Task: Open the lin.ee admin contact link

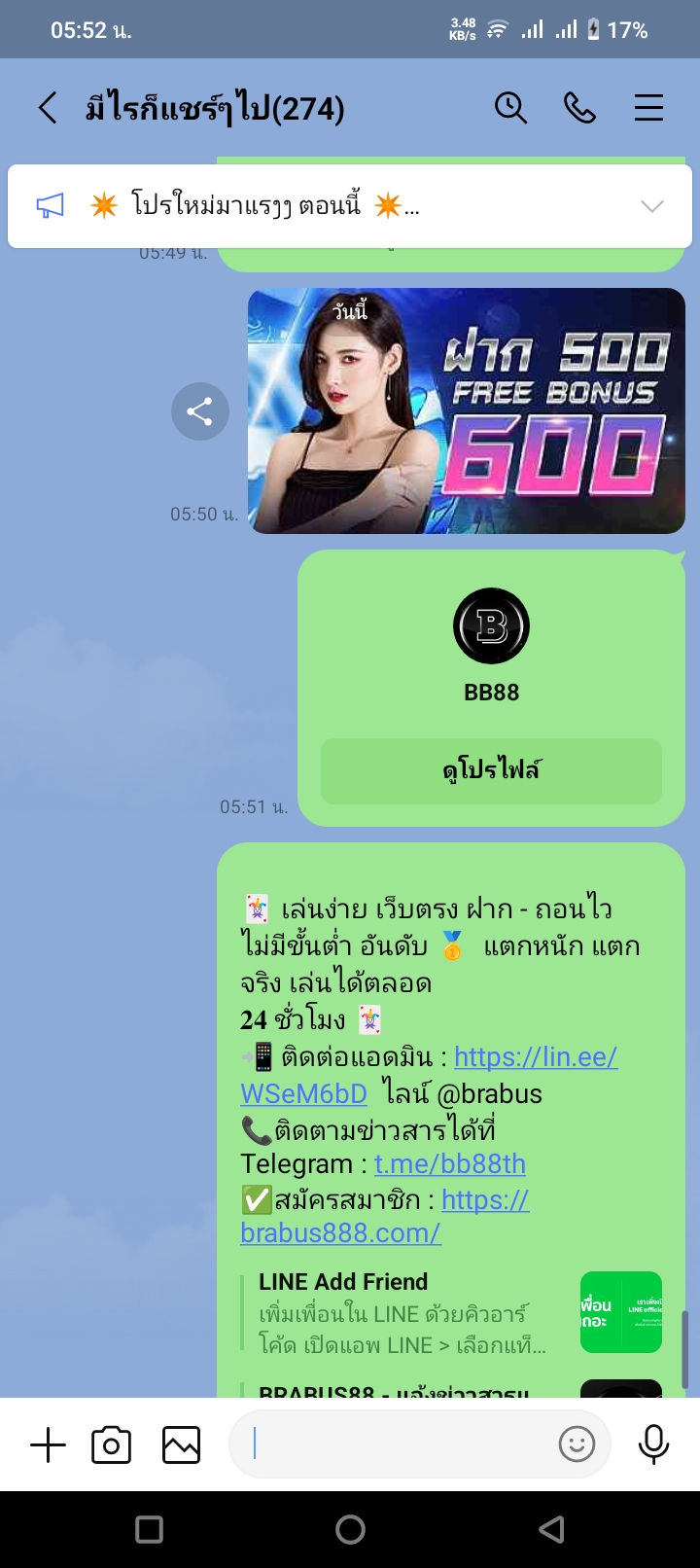Action: 535,1057
